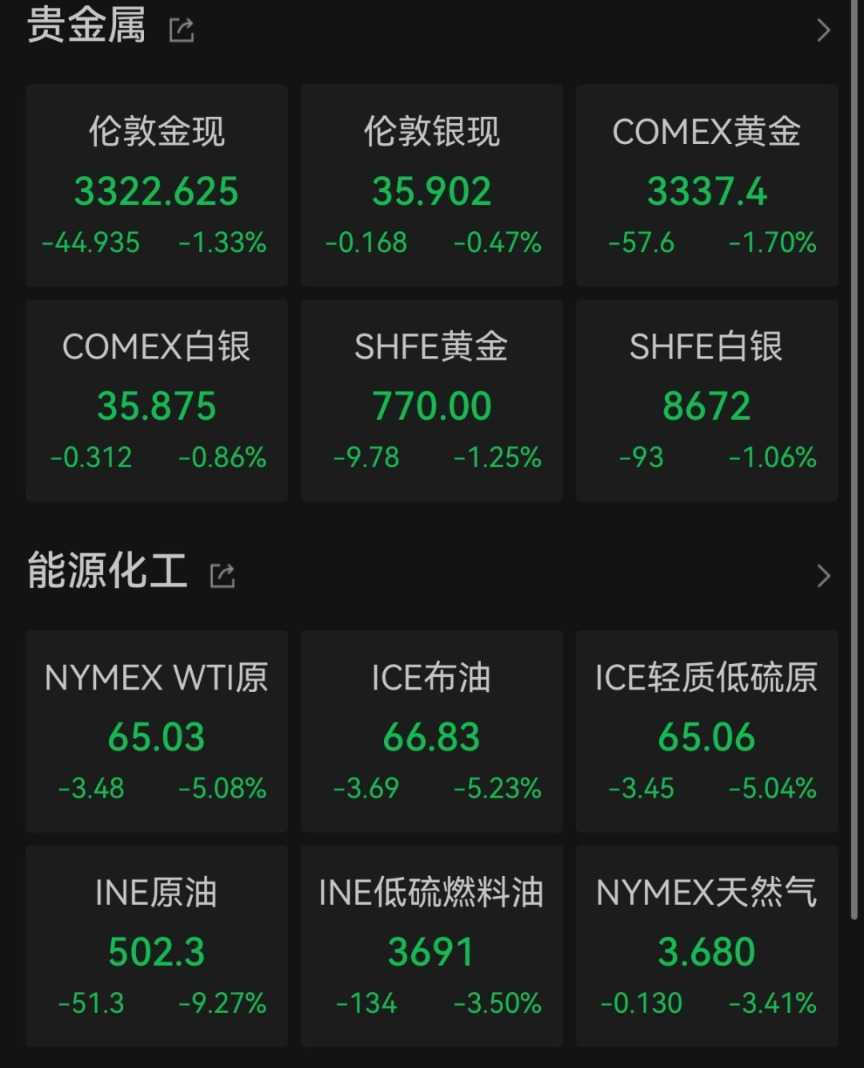Open the COMEX黄金 card
The height and width of the screenshot is (1068, 864).
(x=707, y=186)
